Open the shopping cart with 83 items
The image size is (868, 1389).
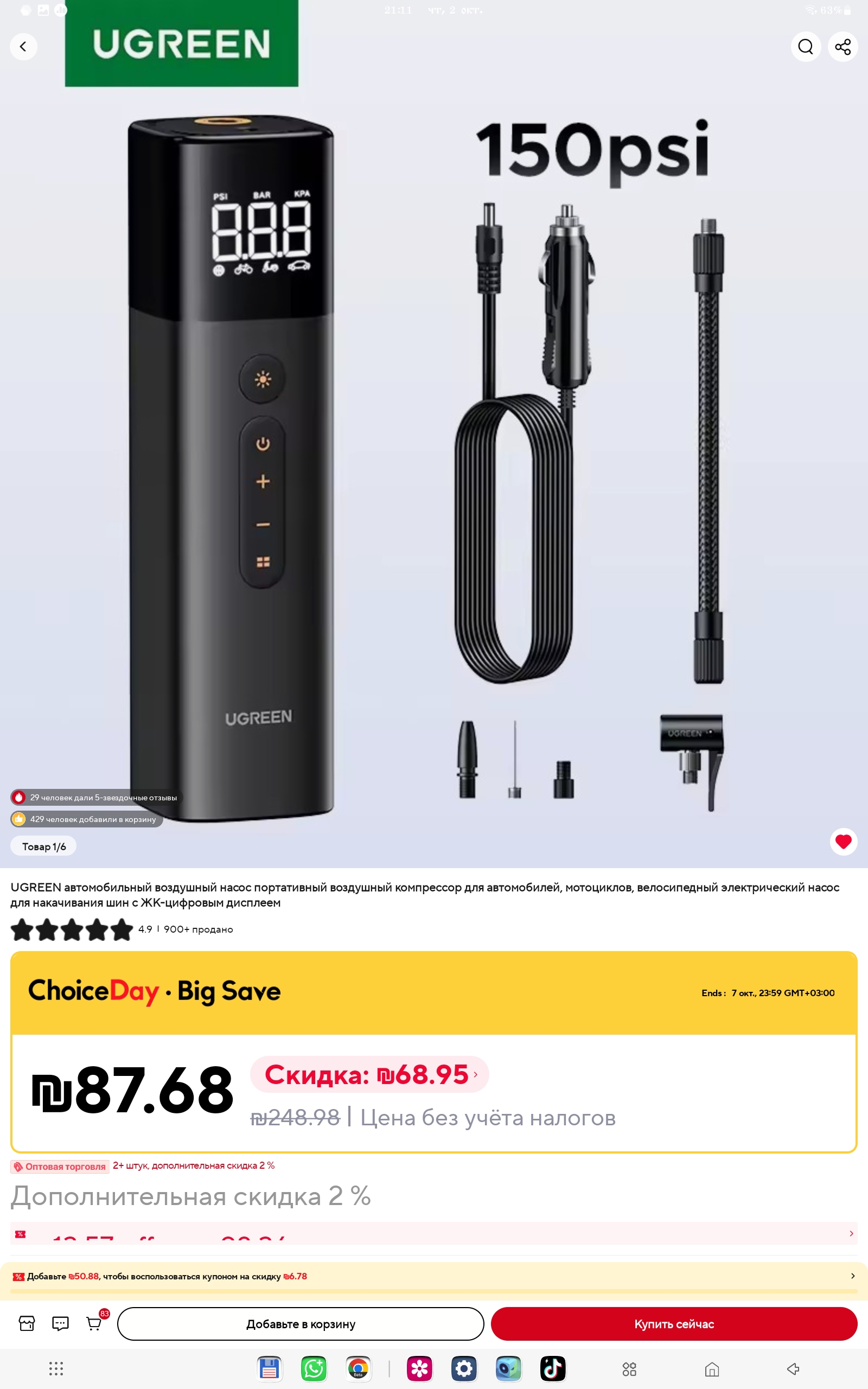coord(94,1323)
